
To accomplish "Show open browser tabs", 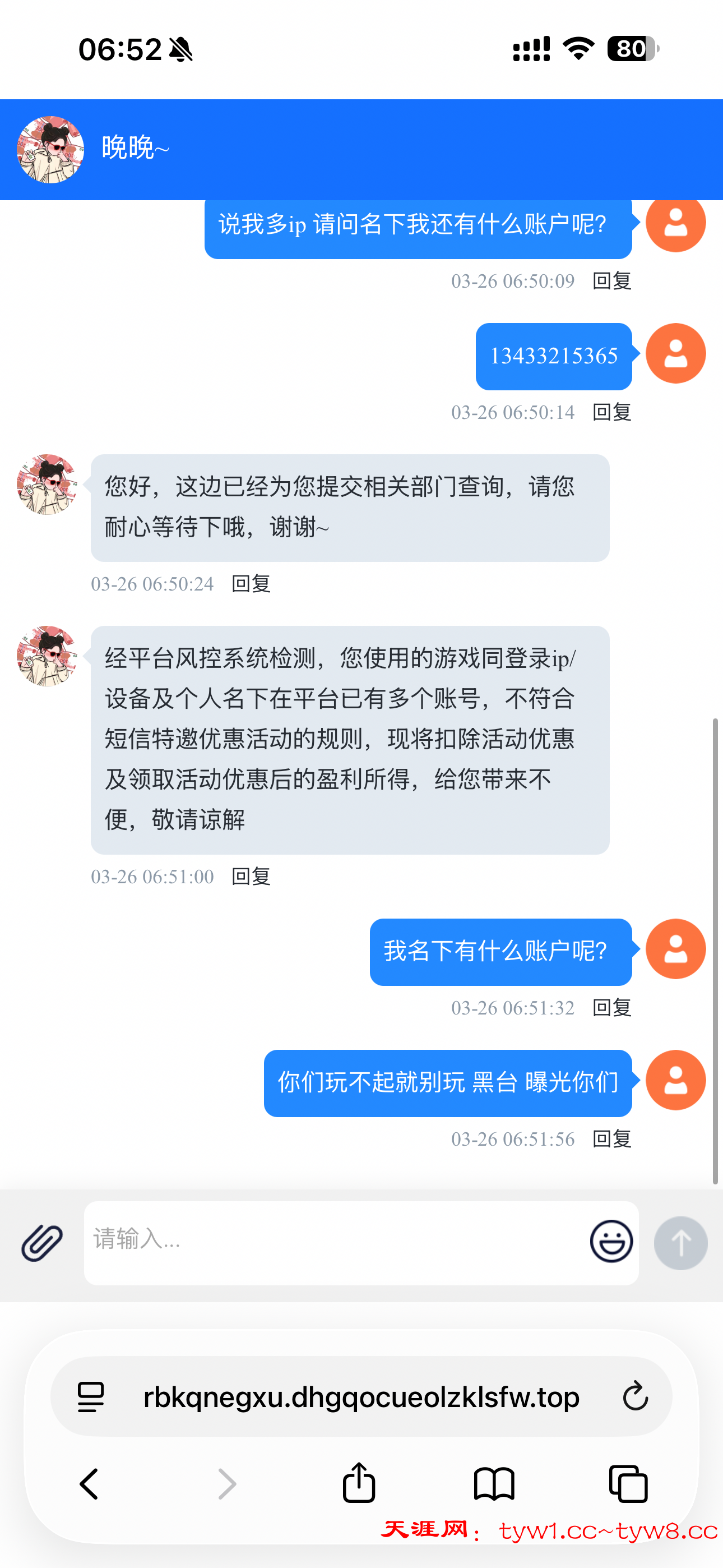I will tap(628, 1484).
